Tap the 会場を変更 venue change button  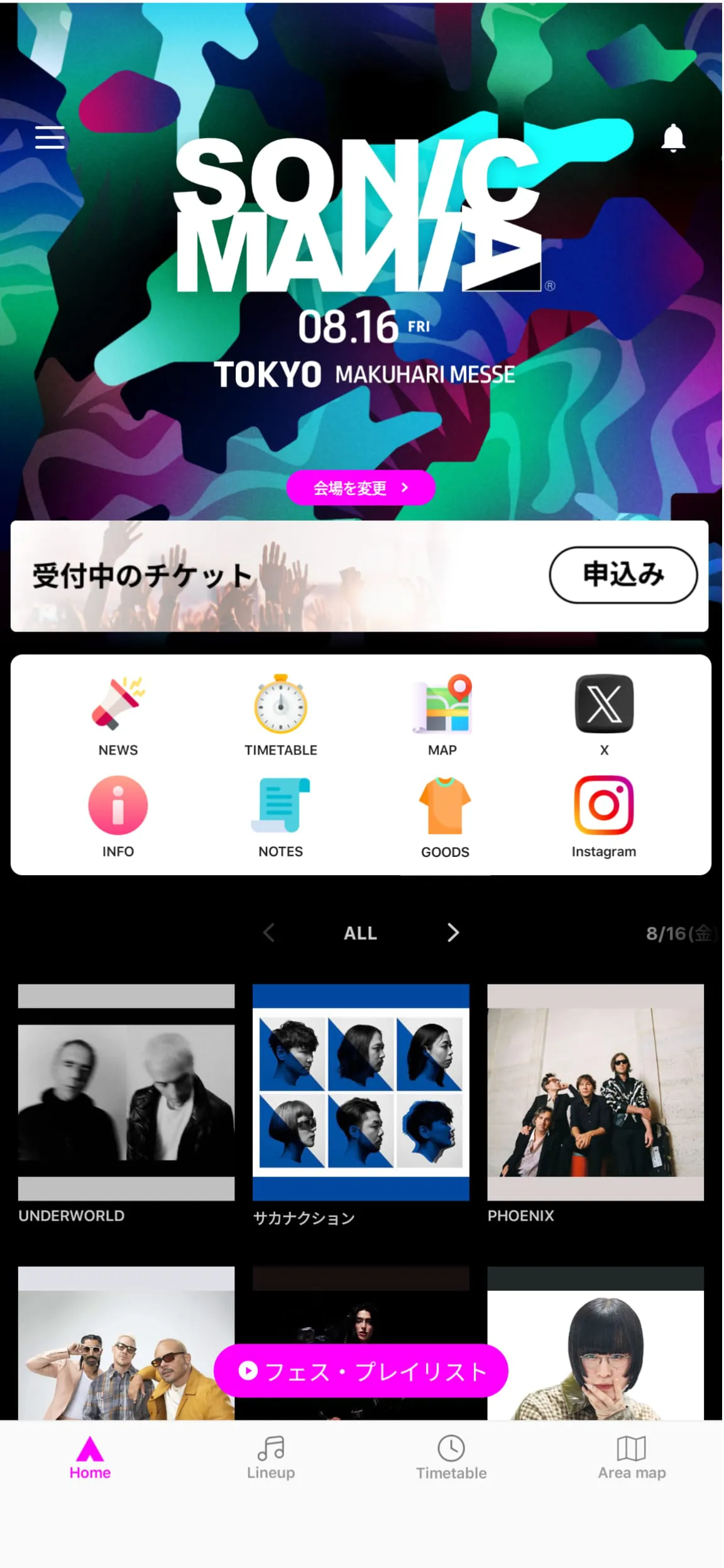[x=361, y=487]
